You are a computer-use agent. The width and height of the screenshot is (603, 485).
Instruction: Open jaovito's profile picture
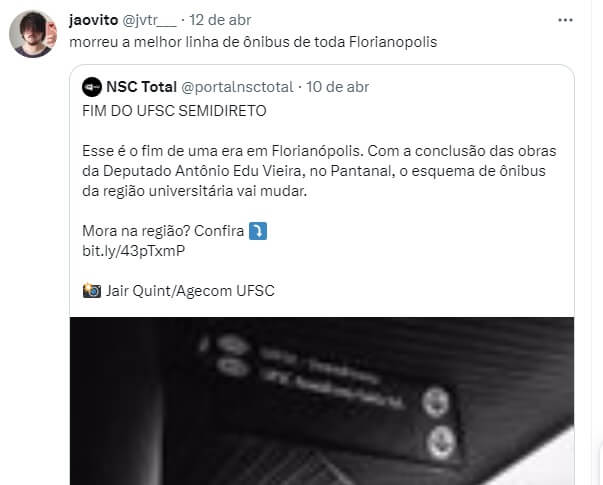(33, 34)
